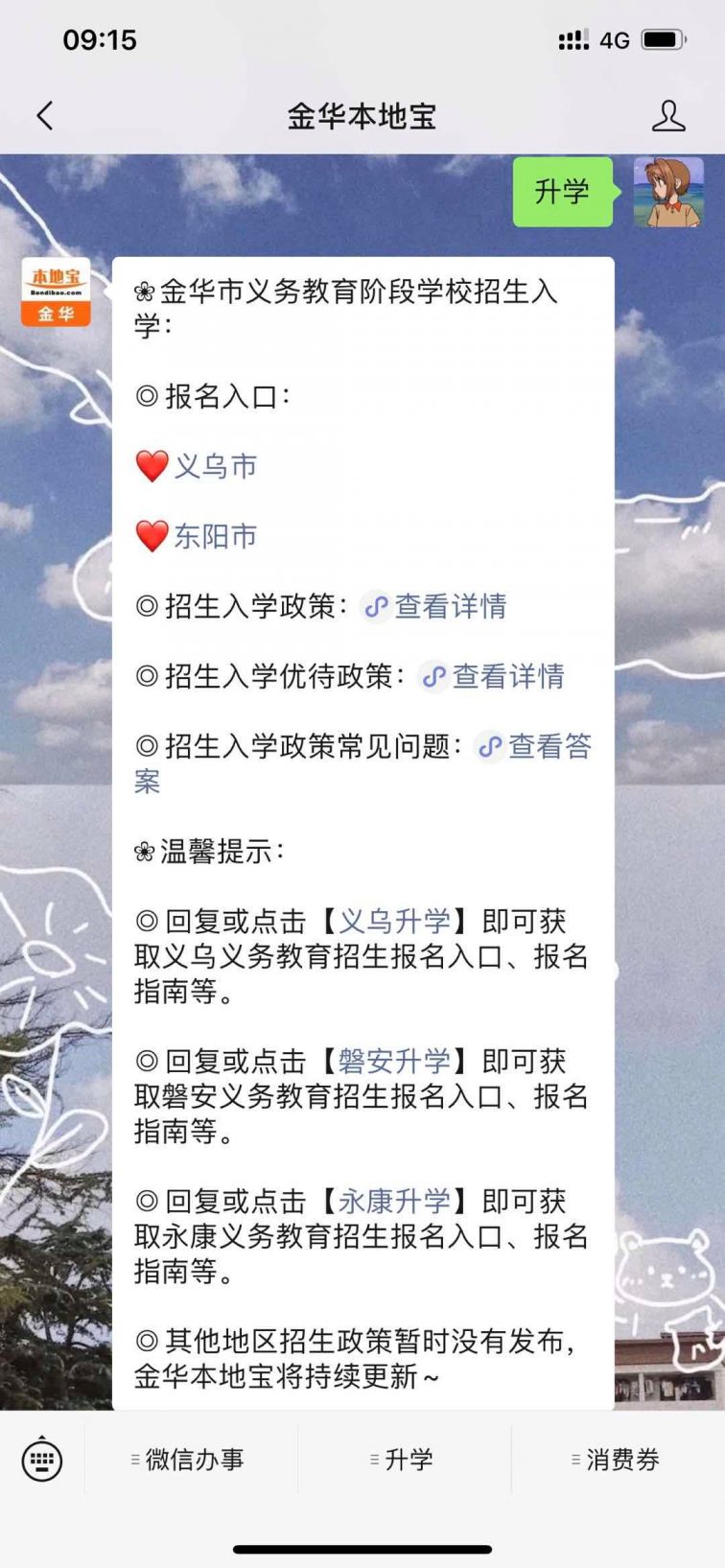Open the 东阳市 registration link

[215, 536]
